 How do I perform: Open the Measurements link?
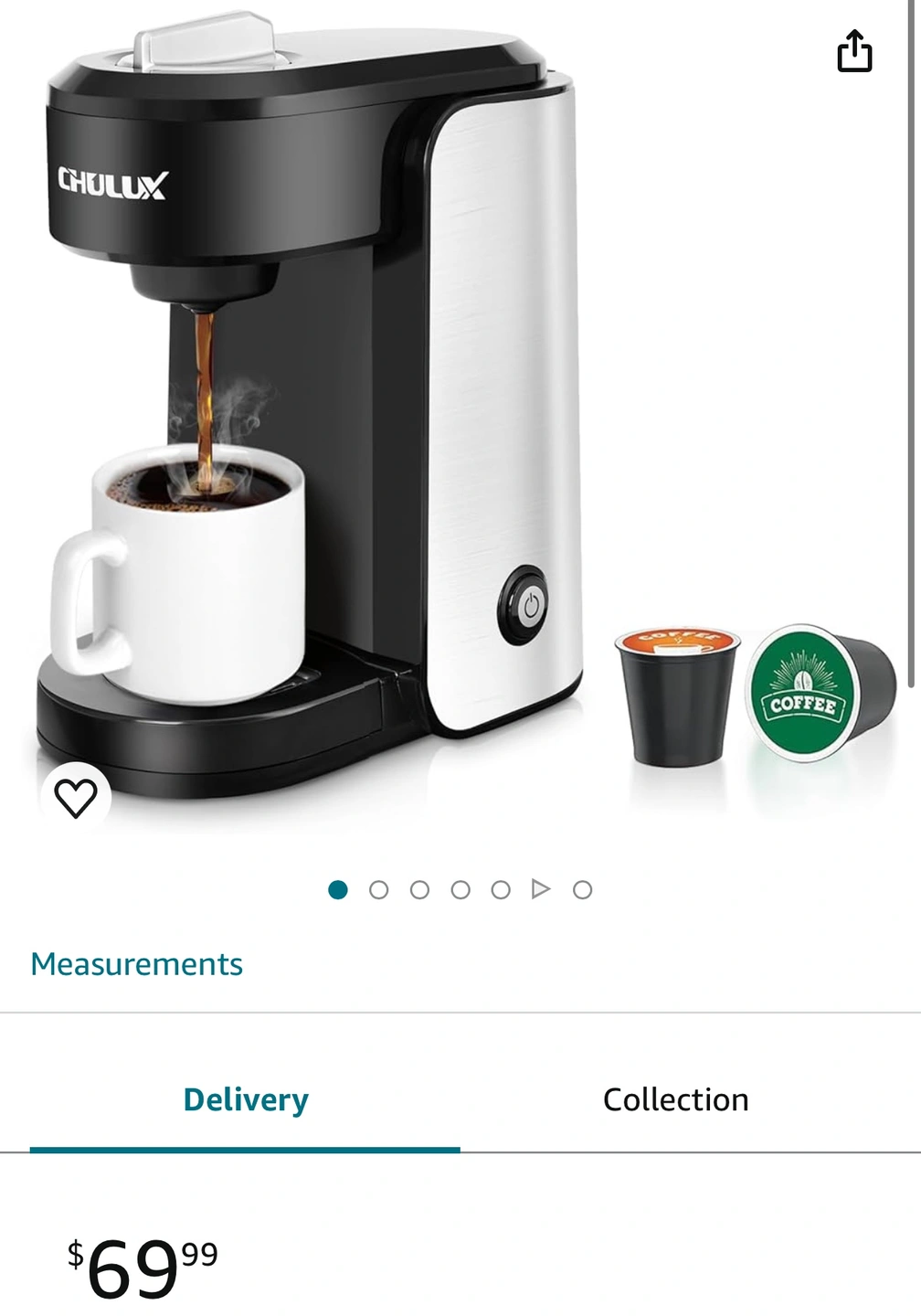pos(136,964)
